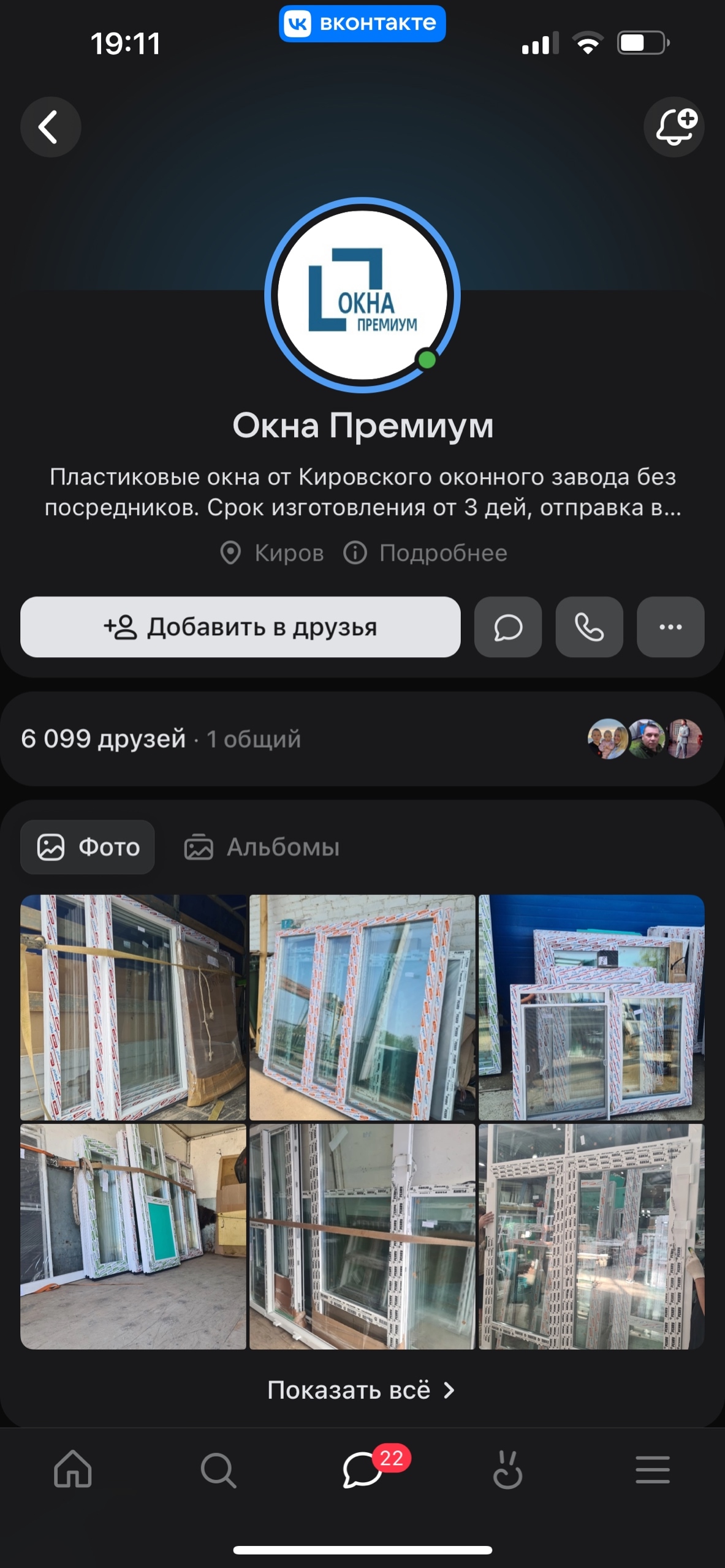Return to ВКонтакте via top pill
Screen dimensions: 725x1568
(362, 24)
